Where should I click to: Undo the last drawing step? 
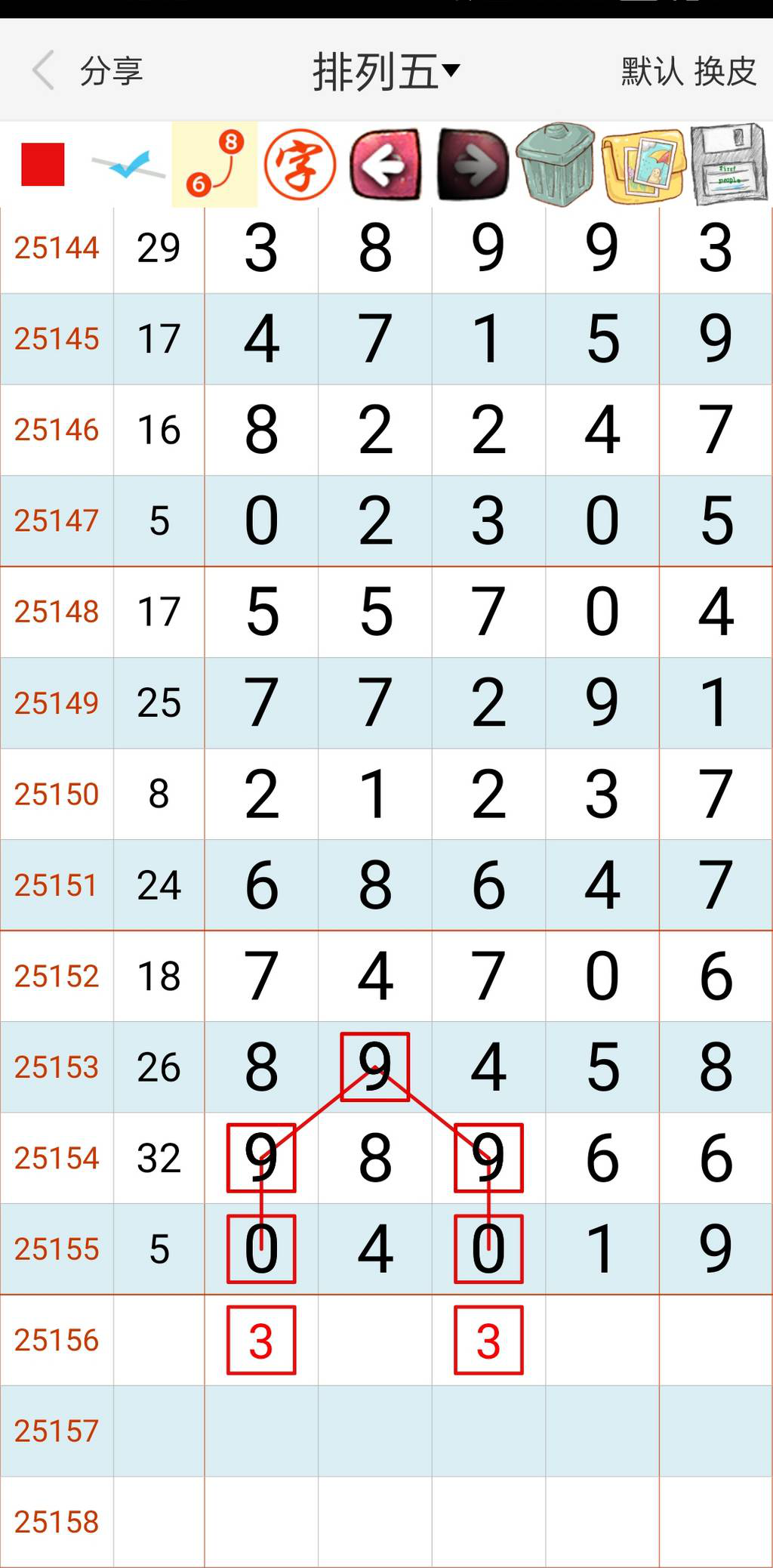386,164
